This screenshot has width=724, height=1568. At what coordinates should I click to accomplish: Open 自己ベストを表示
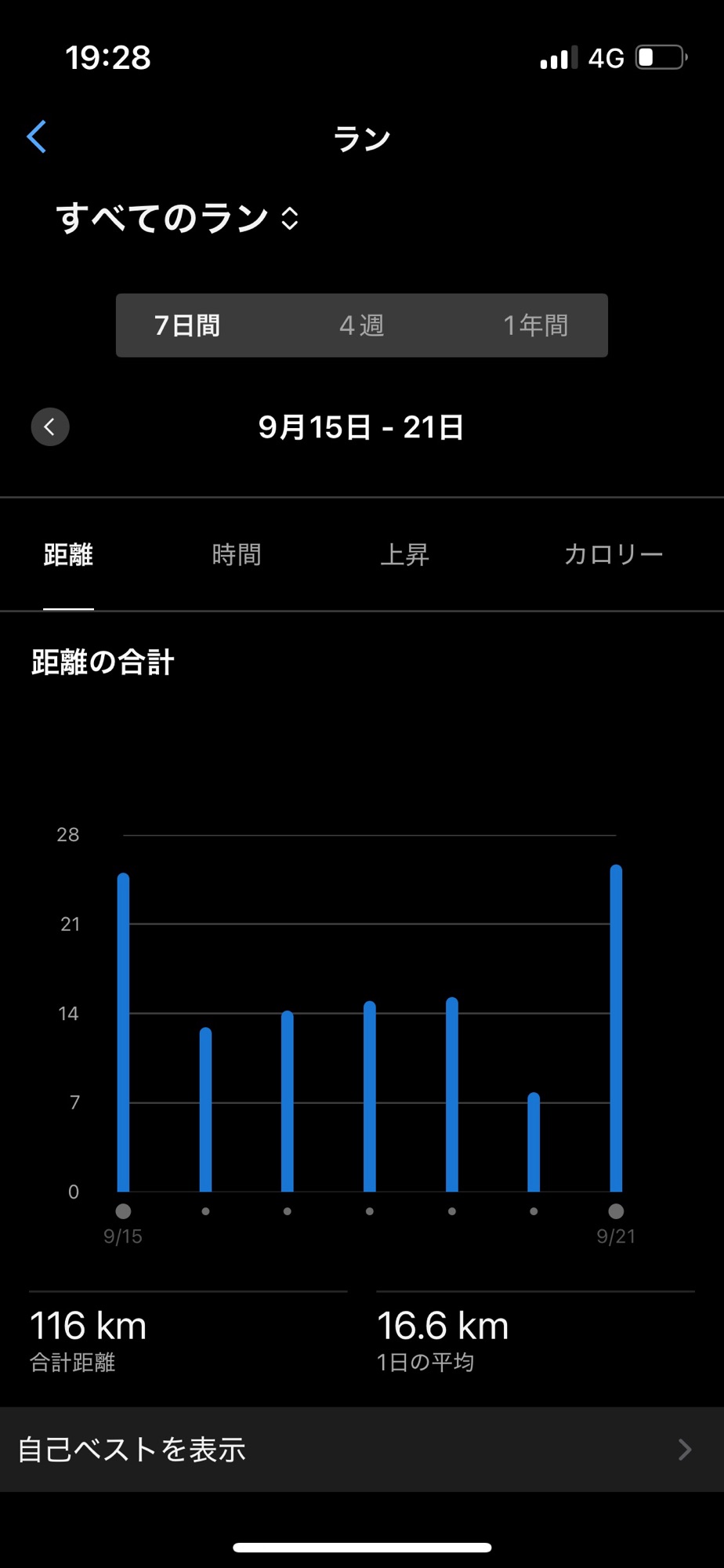pos(361,1450)
